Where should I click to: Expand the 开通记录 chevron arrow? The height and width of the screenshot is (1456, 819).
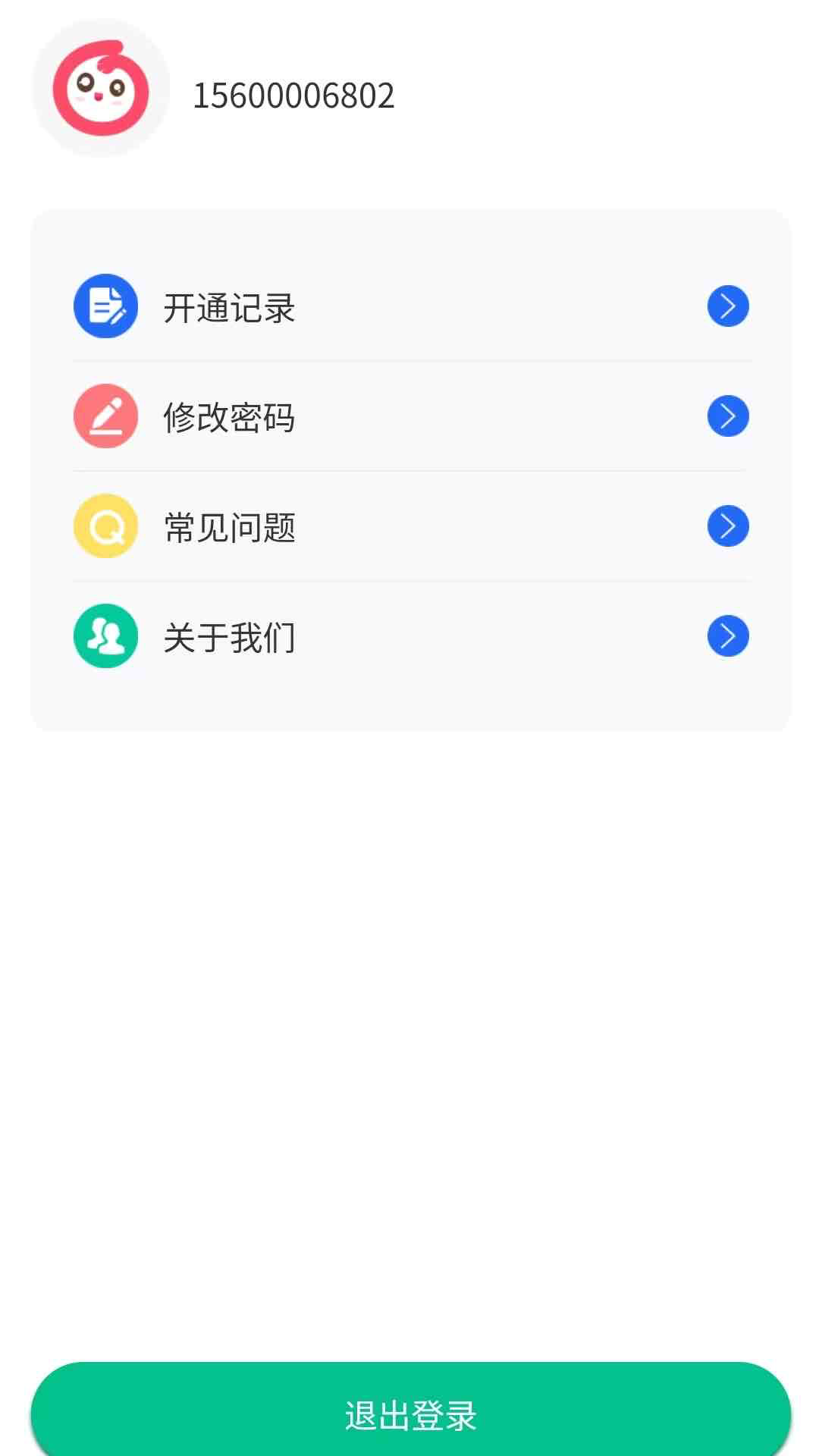click(x=727, y=305)
